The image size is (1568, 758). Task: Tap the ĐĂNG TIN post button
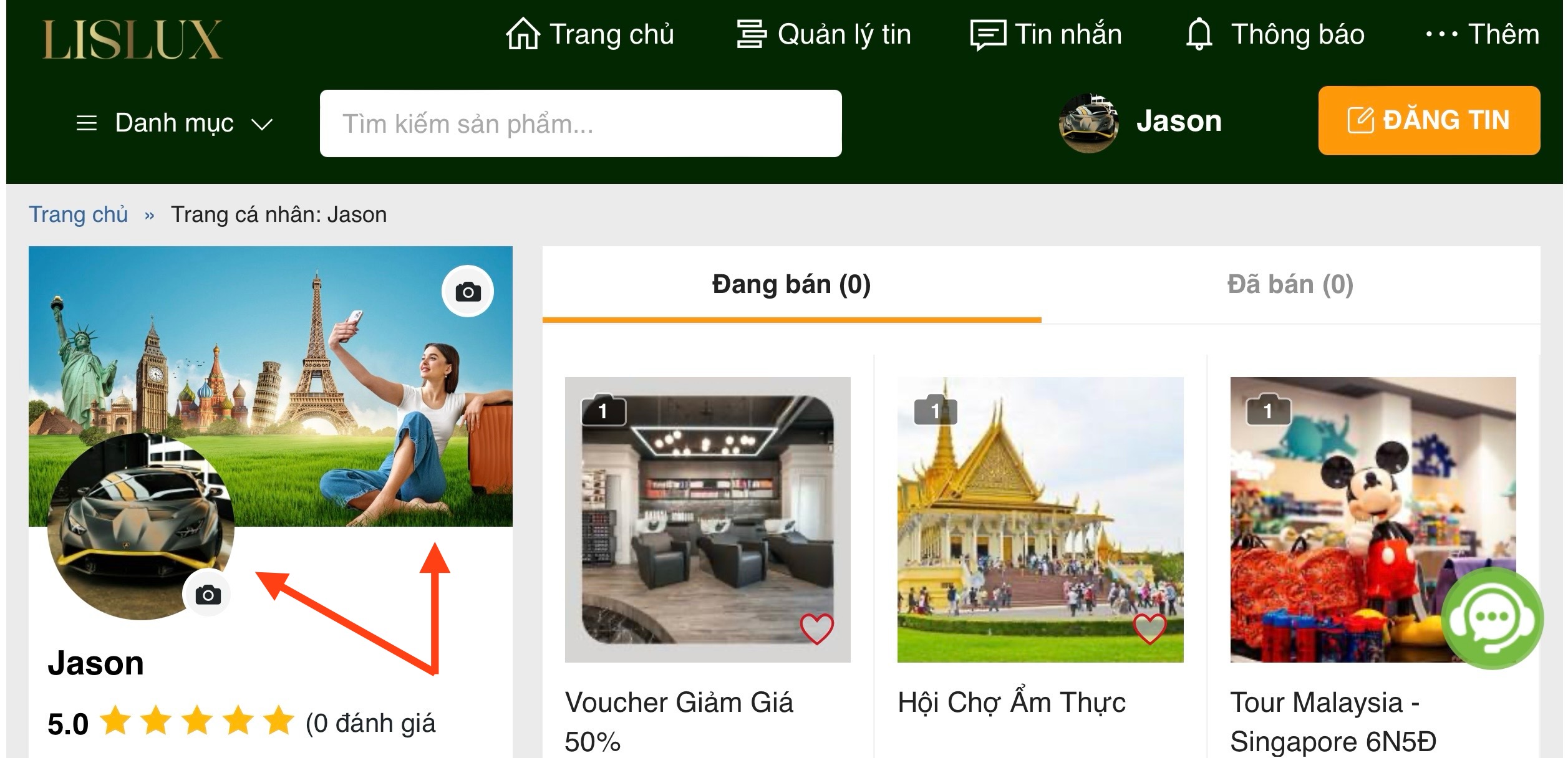1428,120
